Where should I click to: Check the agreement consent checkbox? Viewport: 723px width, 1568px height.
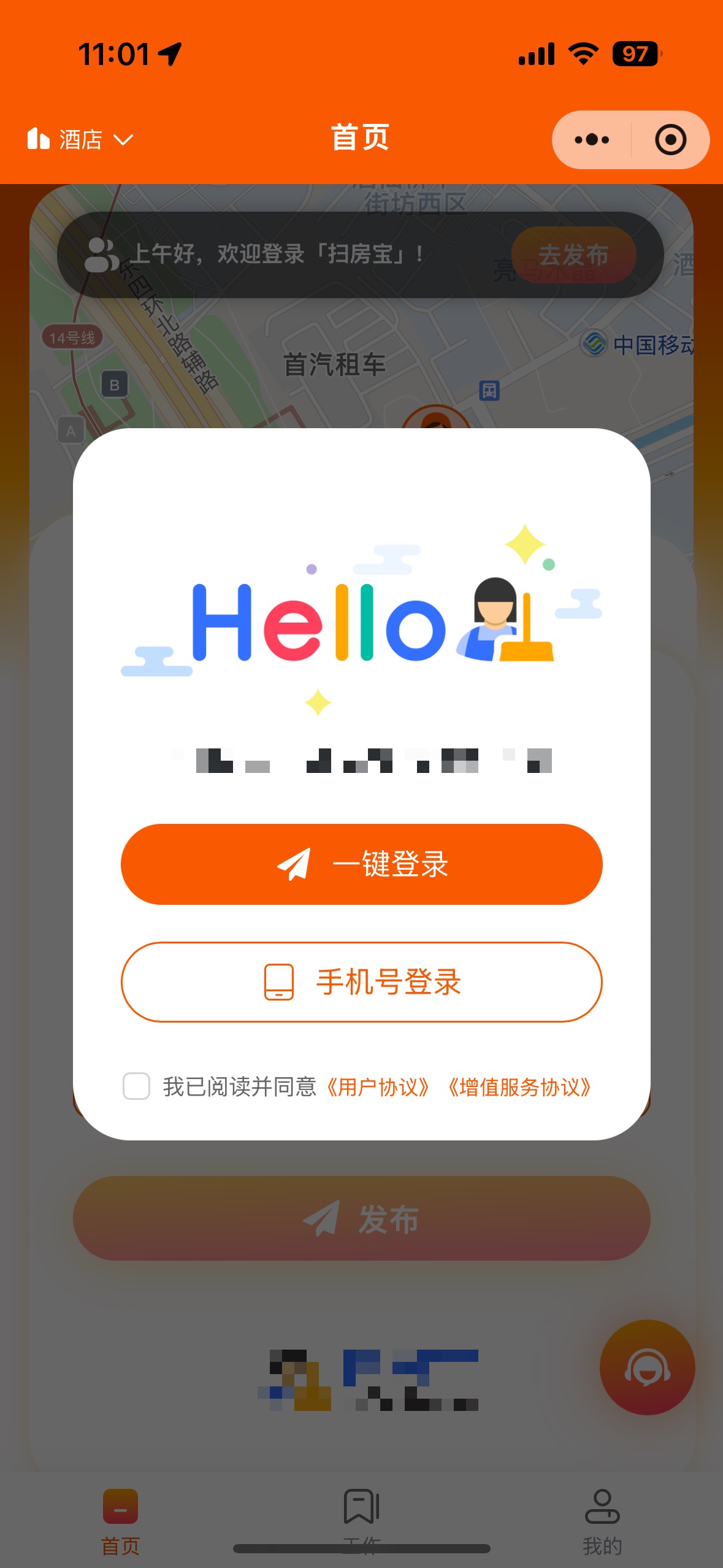pos(136,1086)
